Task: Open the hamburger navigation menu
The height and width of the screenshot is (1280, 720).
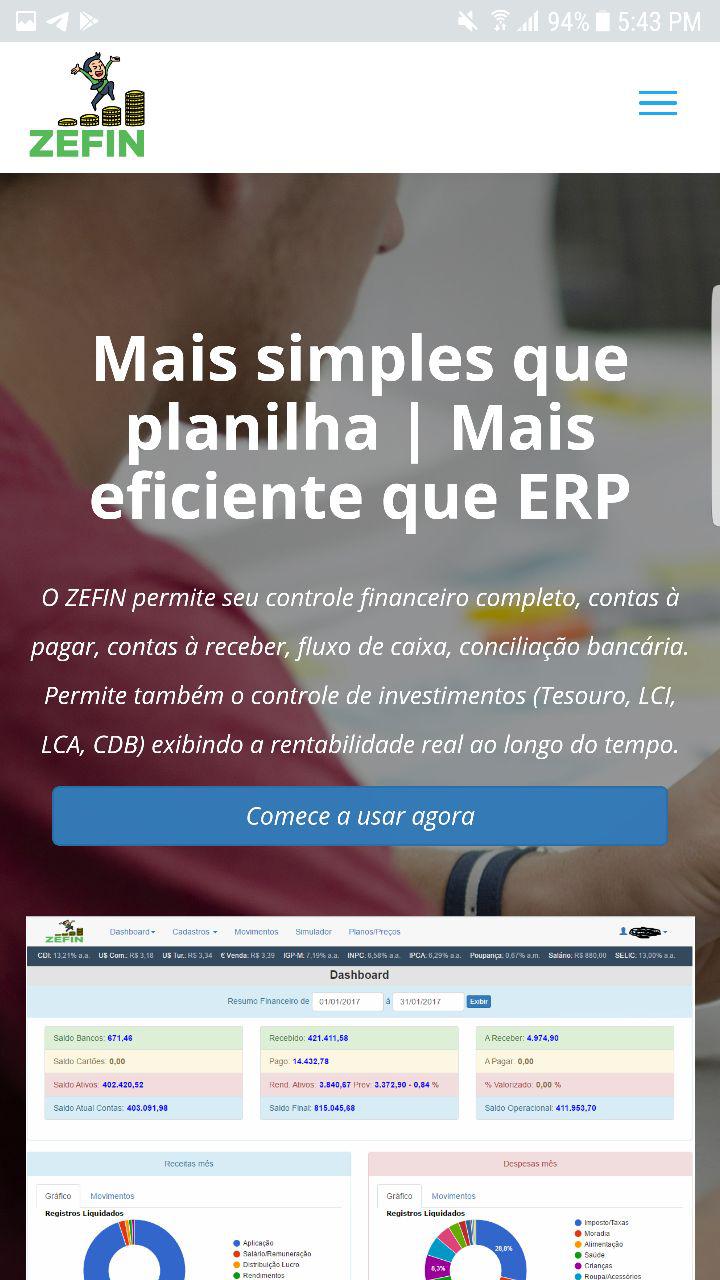Action: (x=657, y=103)
